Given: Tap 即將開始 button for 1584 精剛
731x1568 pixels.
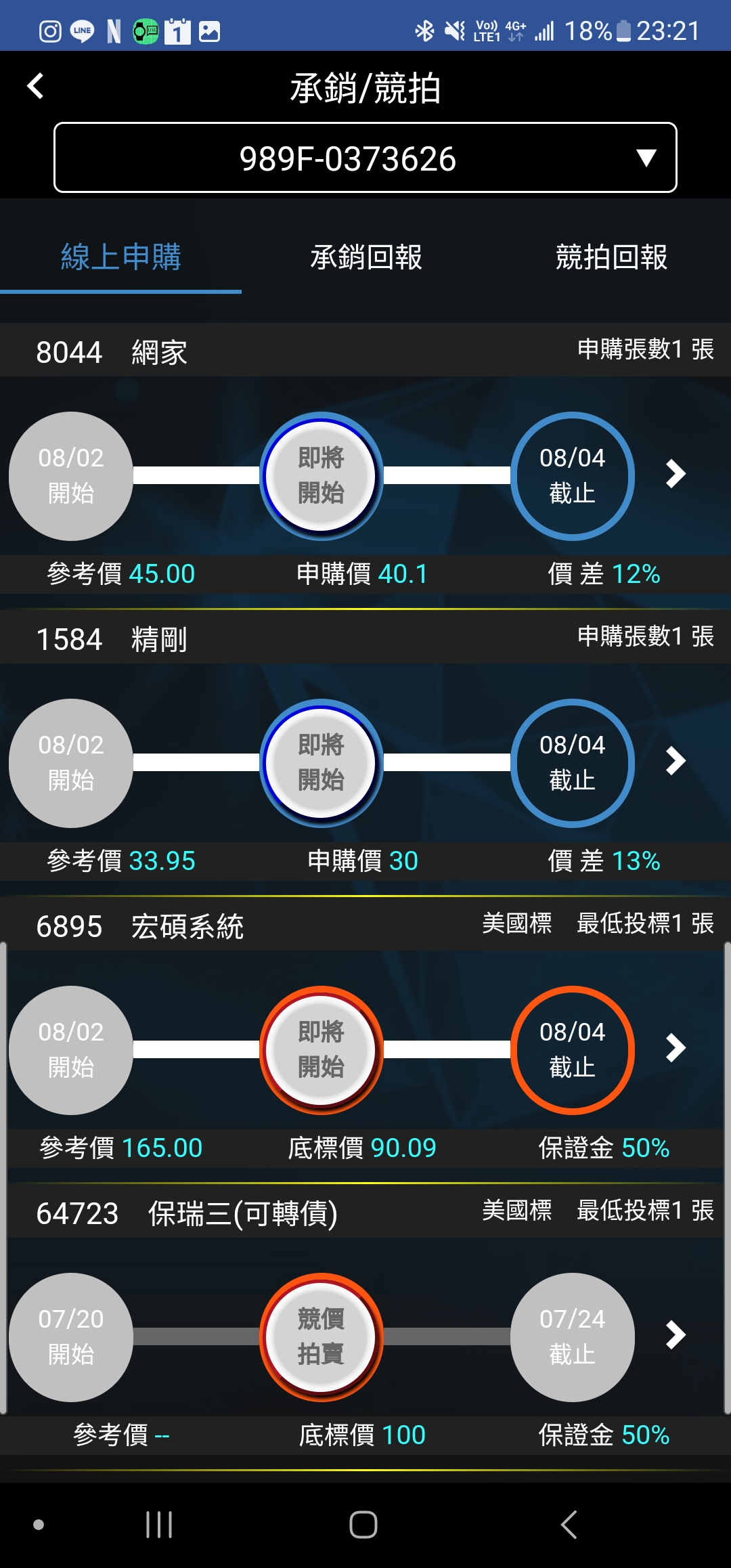Looking at the screenshot, I should coord(322,763).
